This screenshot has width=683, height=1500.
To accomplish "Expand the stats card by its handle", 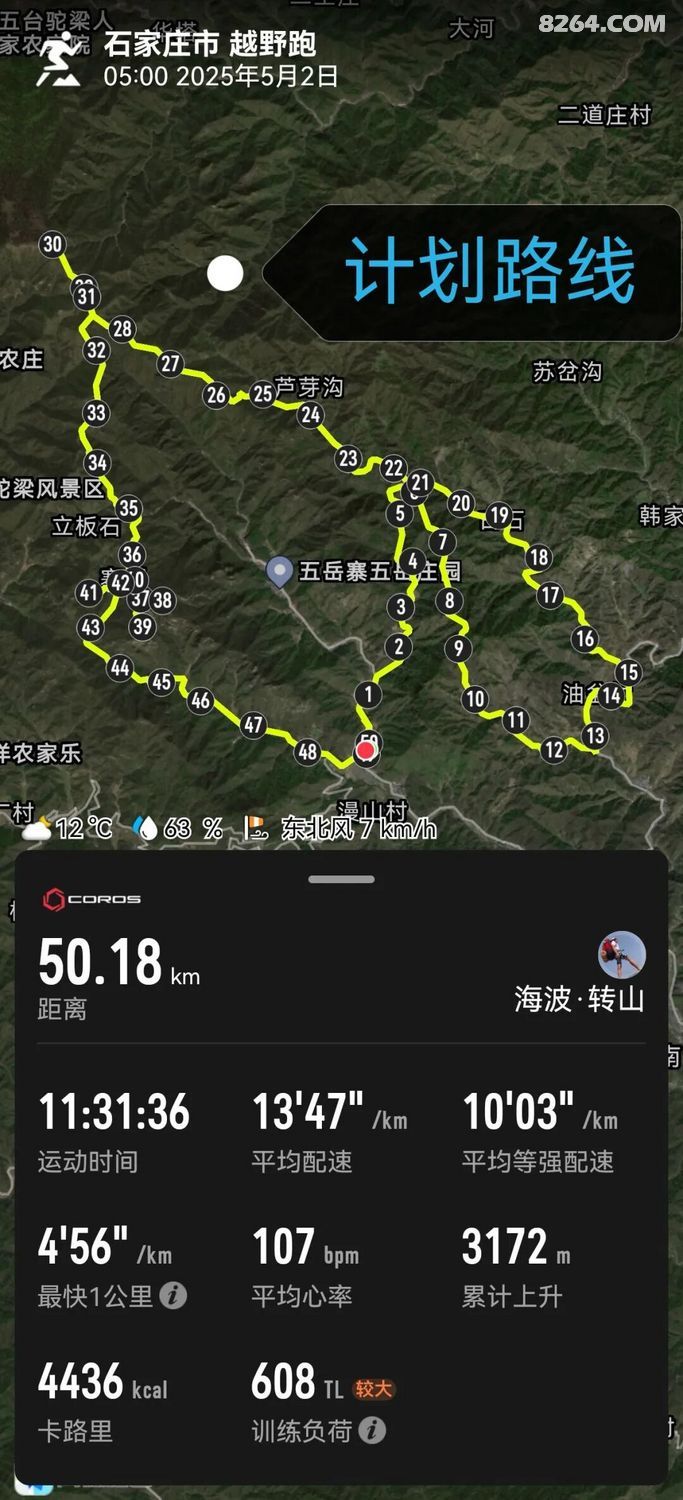I will tap(341, 880).
